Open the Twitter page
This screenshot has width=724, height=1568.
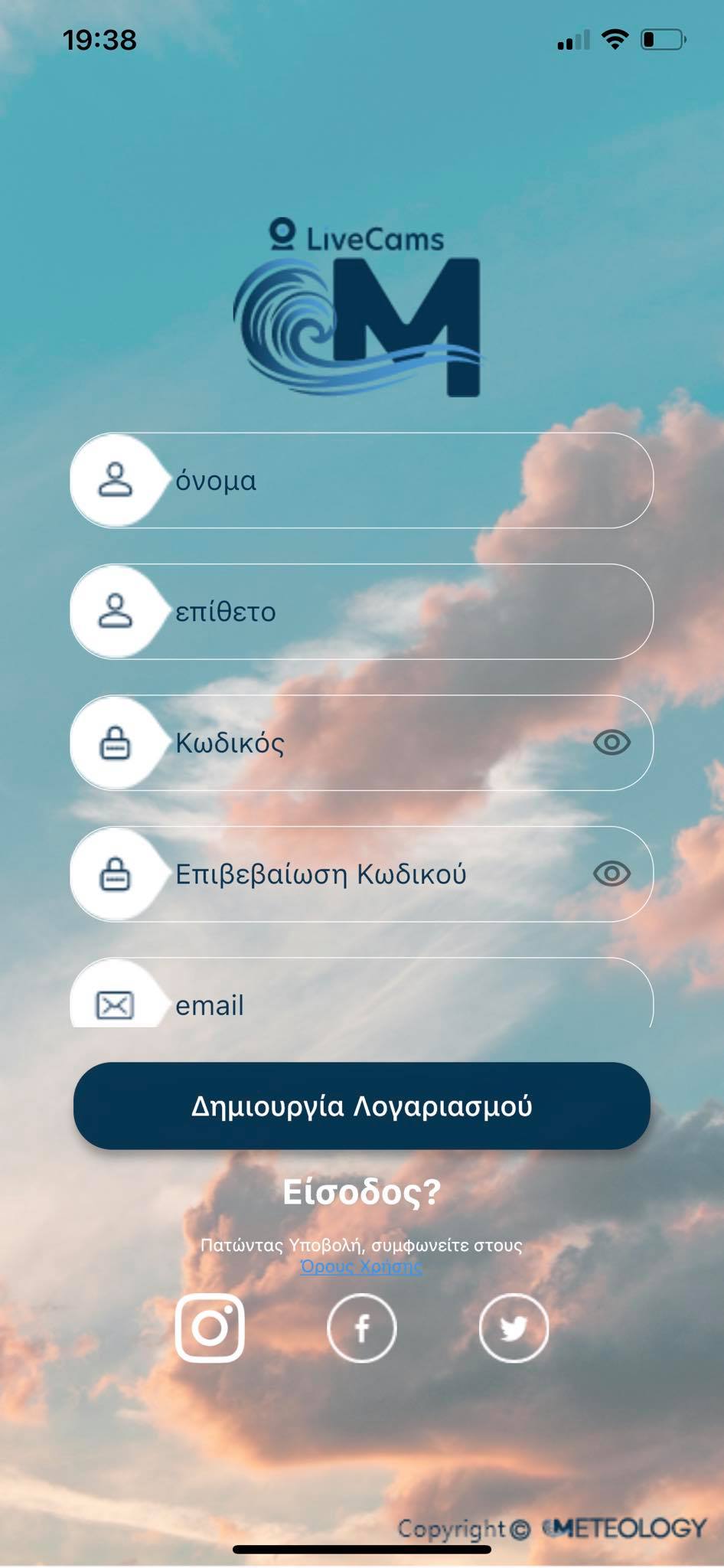coord(514,1328)
